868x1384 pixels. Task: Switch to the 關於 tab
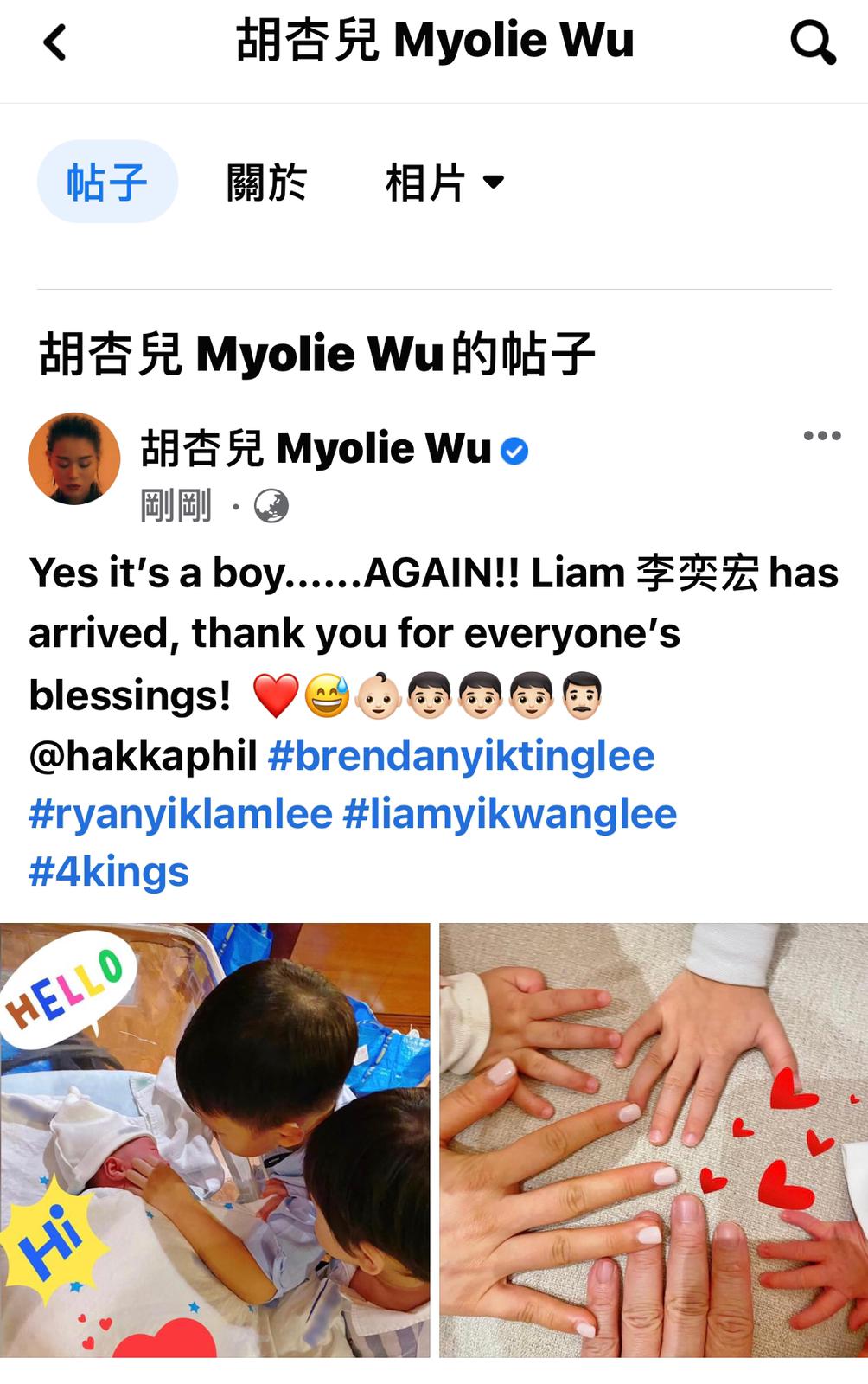click(x=266, y=183)
